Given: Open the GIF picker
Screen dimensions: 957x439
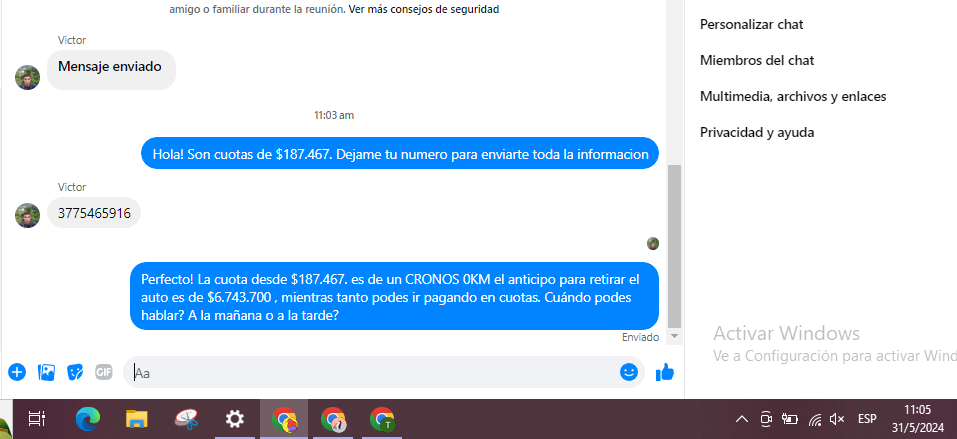Looking at the screenshot, I should point(103,372).
